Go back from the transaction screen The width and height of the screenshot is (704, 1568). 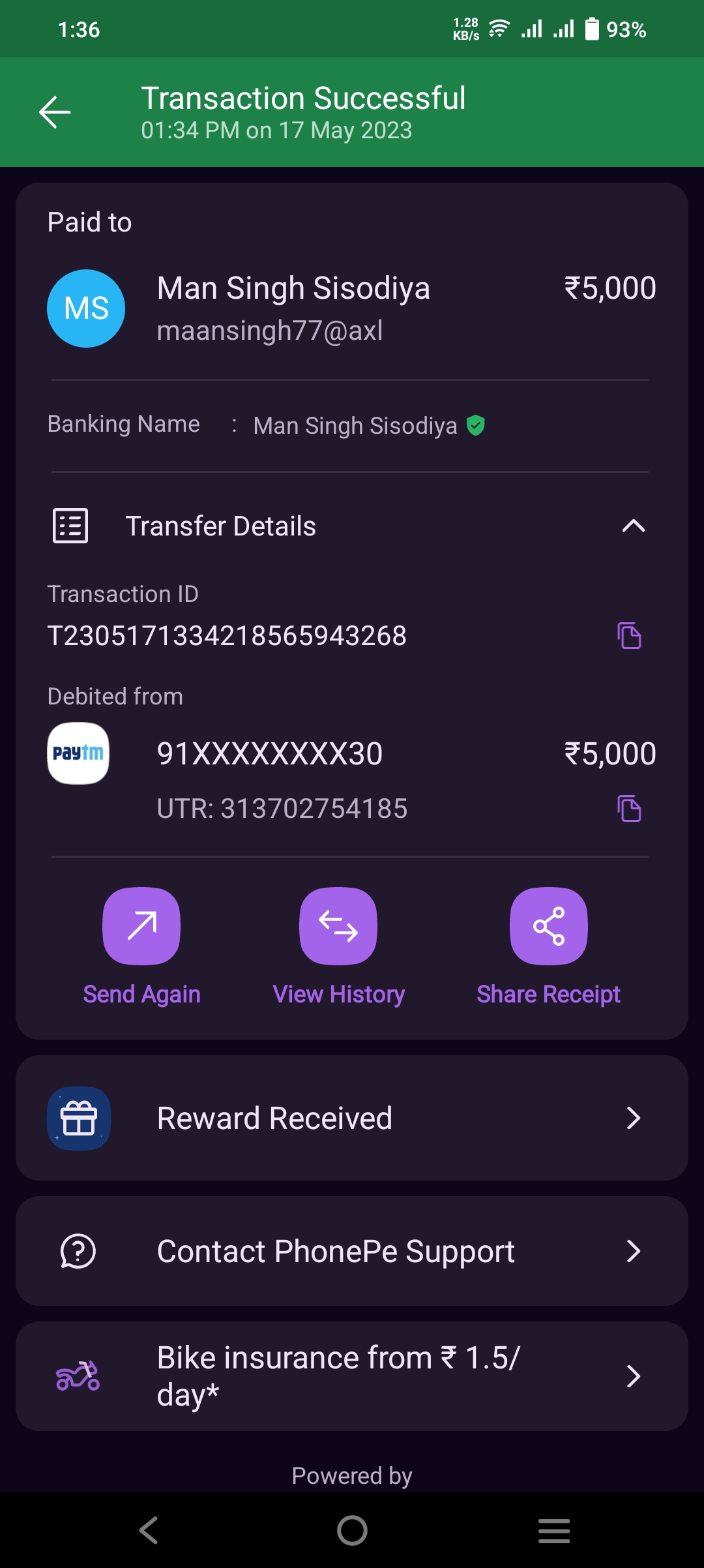click(55, 112)
